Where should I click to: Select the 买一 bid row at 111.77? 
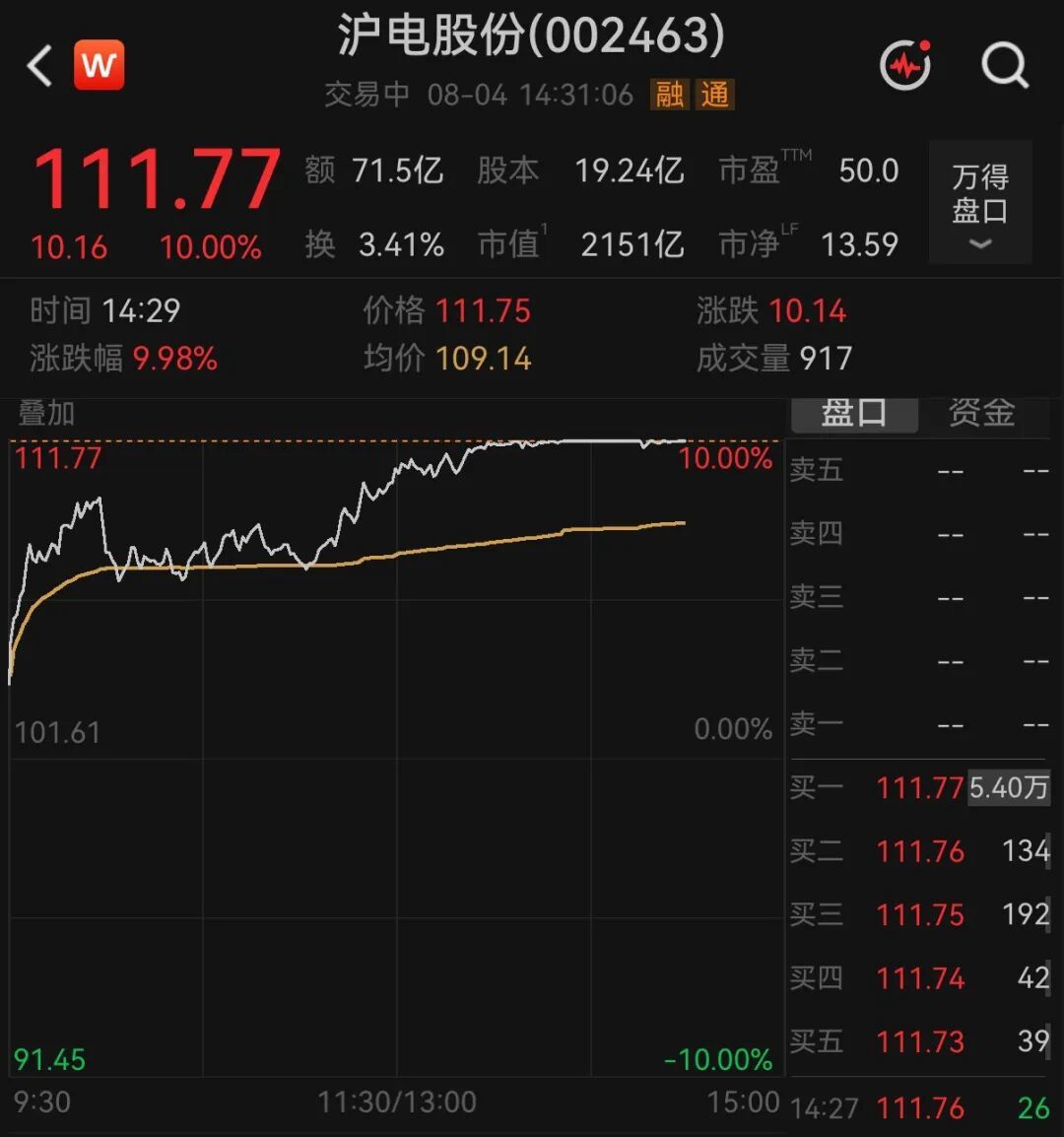[919, 787]
